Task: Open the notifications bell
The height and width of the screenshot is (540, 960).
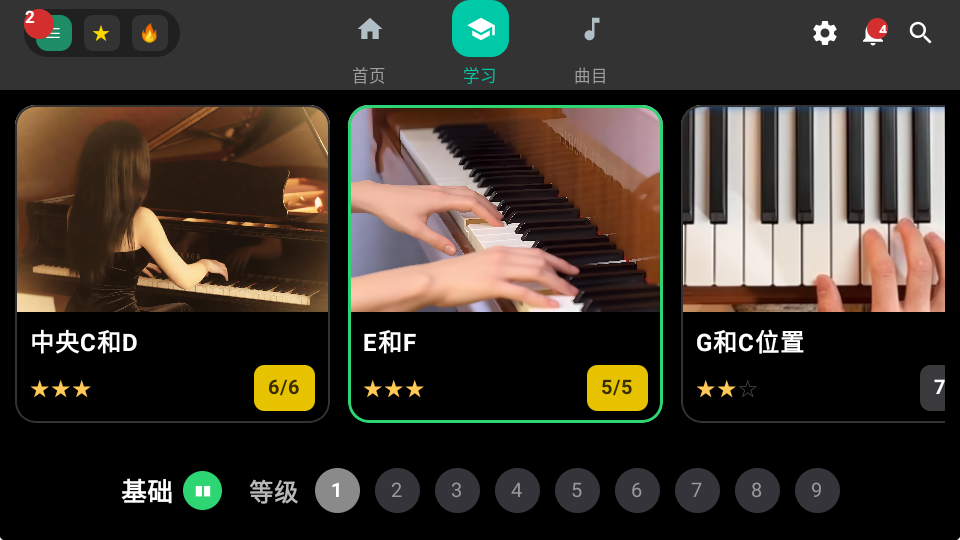Action: point(874,33)
